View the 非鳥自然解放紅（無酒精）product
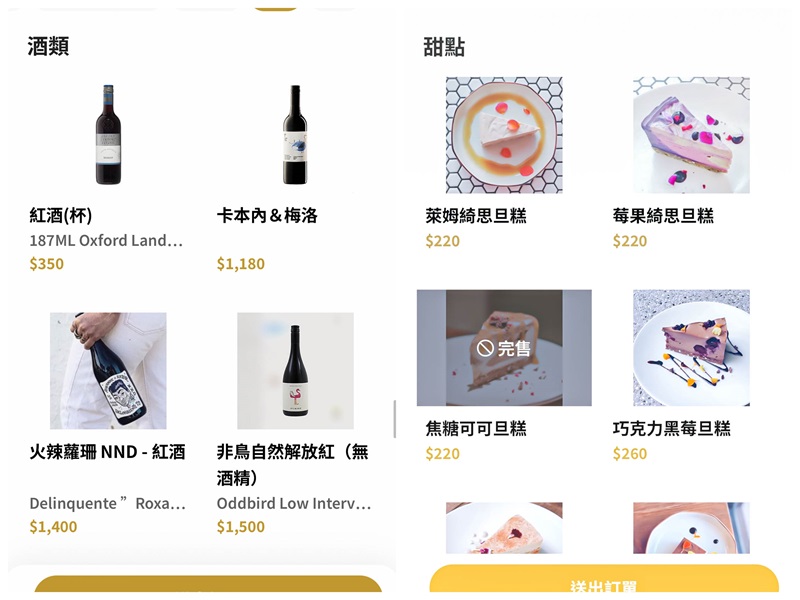 point(294,371)
